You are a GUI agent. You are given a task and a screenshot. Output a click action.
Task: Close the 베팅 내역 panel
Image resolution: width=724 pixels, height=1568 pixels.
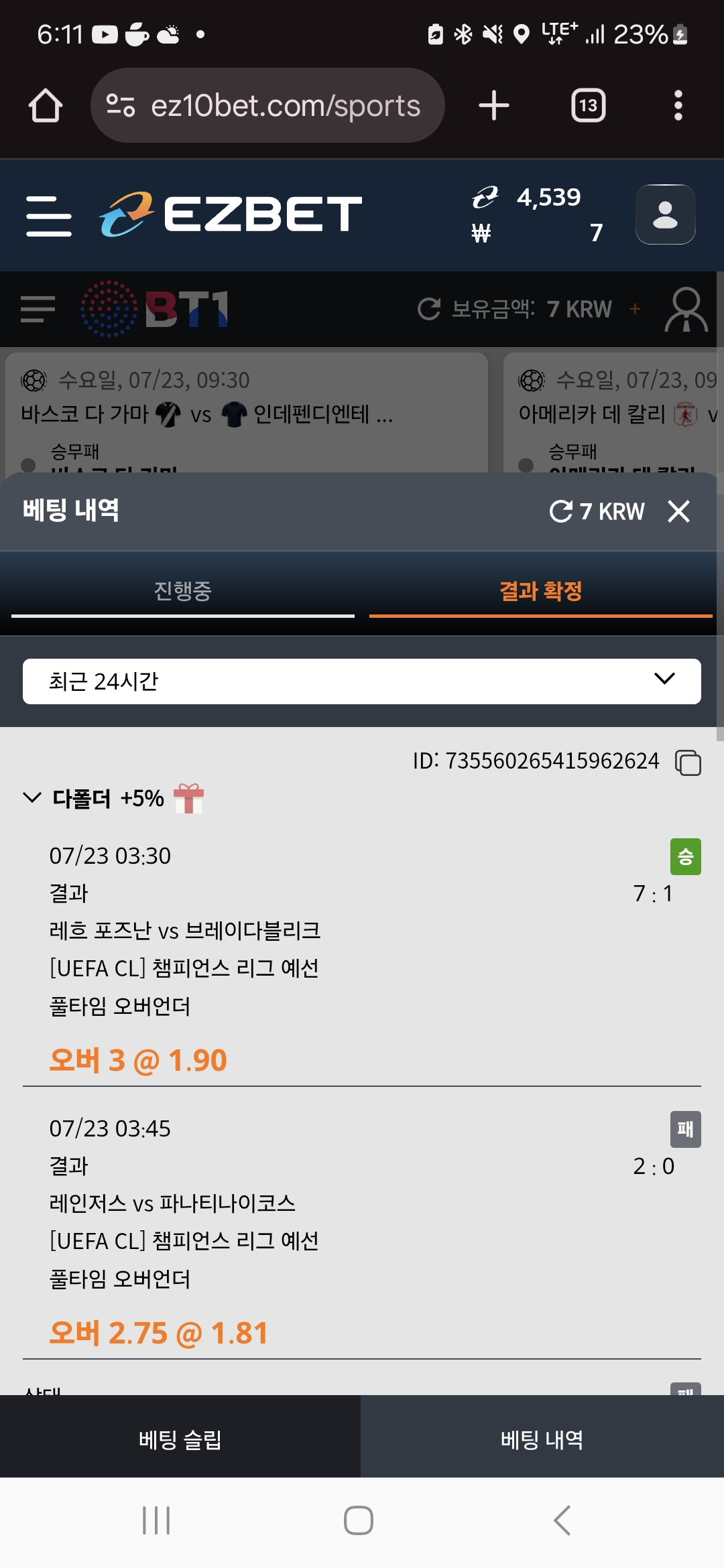pyautogui.click(x=679, y=511)
